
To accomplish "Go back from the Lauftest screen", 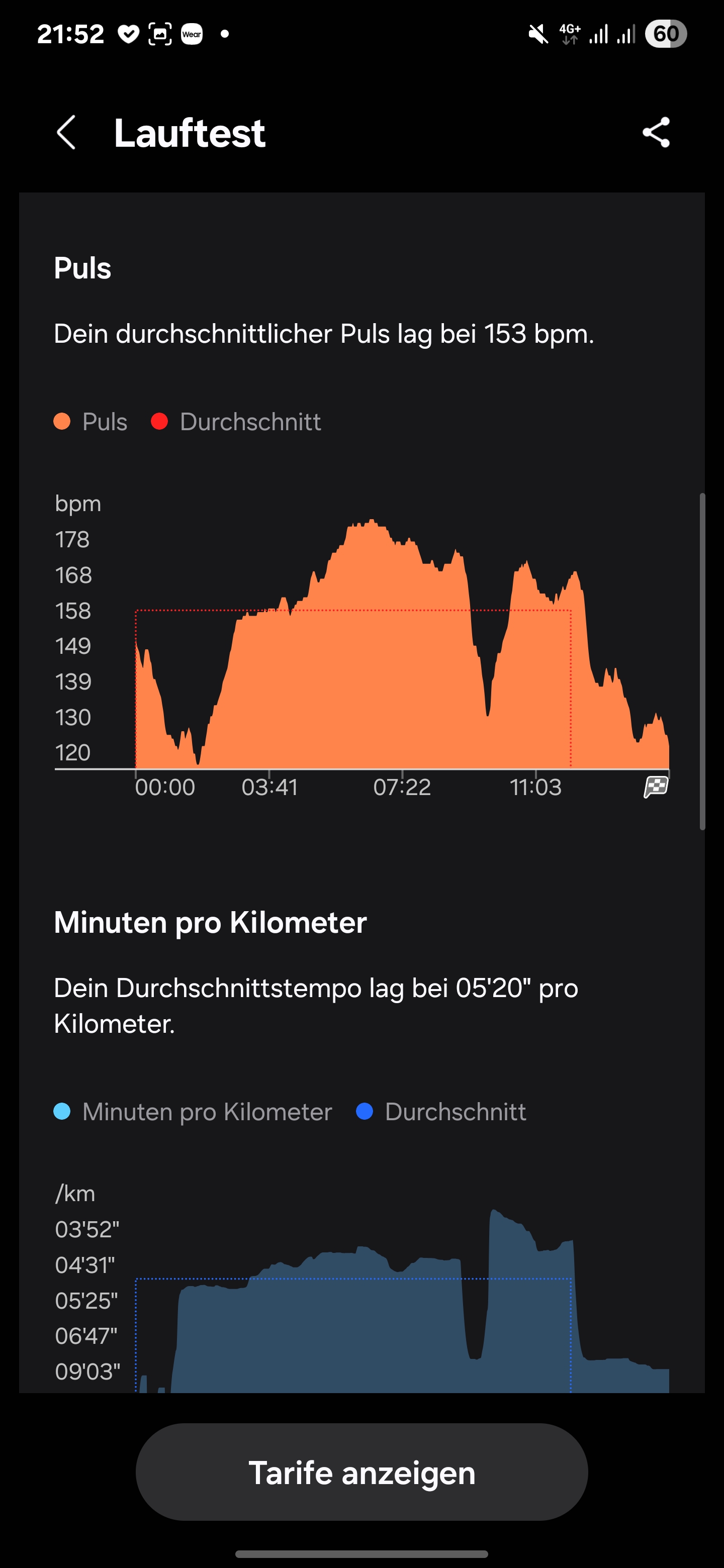I will [x=66, y=133].
